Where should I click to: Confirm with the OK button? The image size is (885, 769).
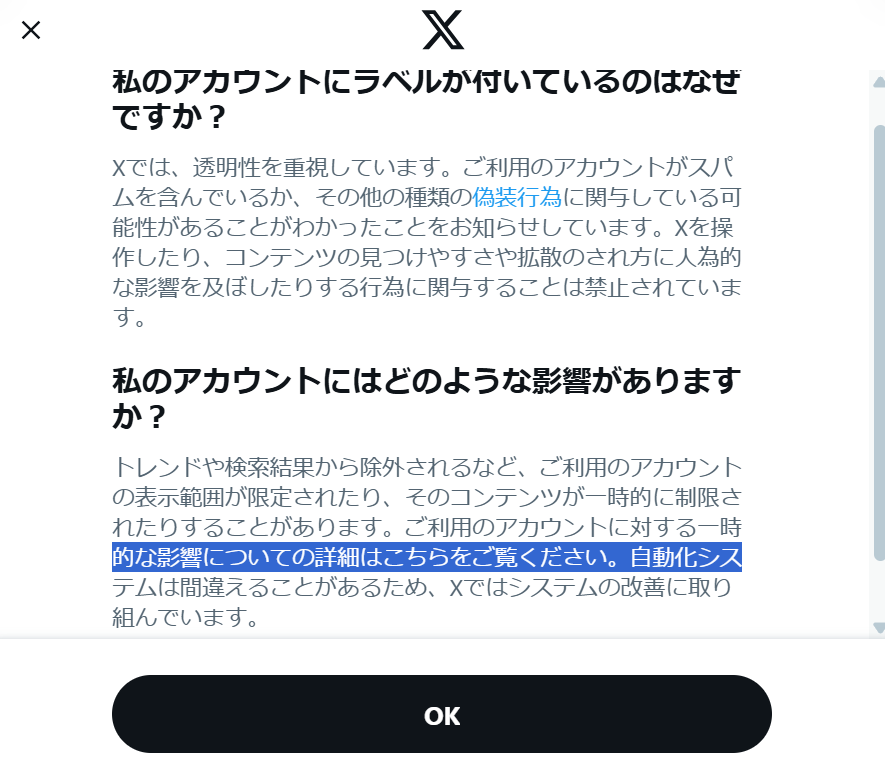pyautogui.click(x=441, y=715)
